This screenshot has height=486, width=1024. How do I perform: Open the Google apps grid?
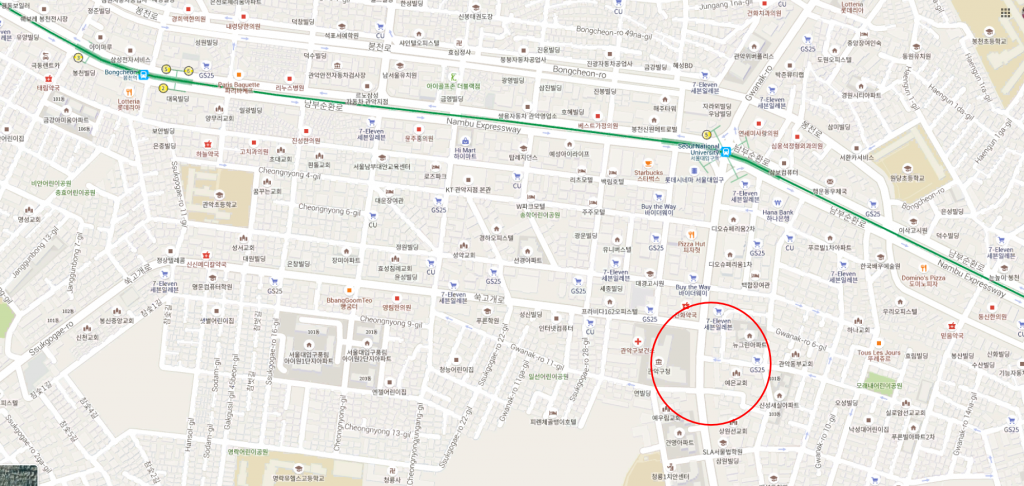[x=1005, y=12]
